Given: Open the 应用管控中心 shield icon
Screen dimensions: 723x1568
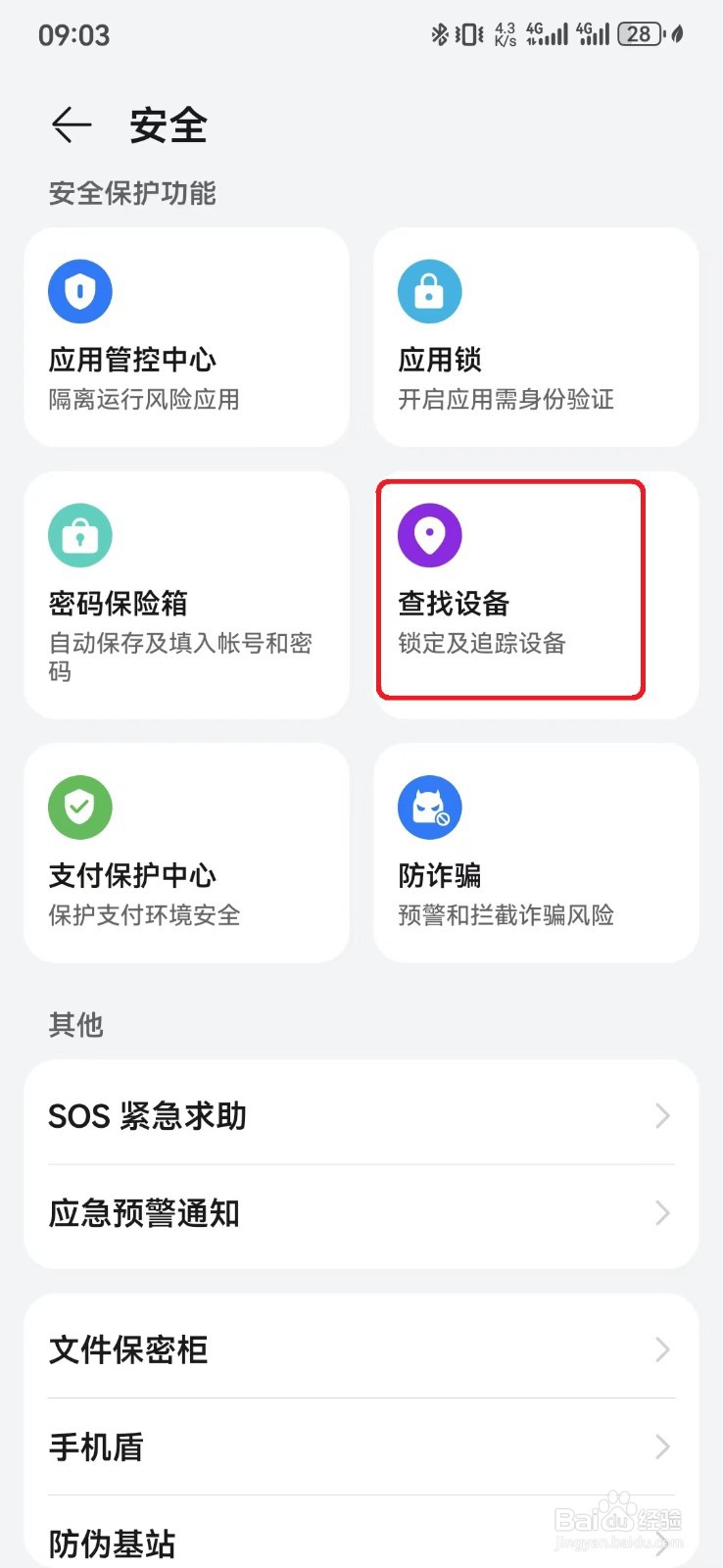Looking at the screenshot, I should [x=79, y=291].
